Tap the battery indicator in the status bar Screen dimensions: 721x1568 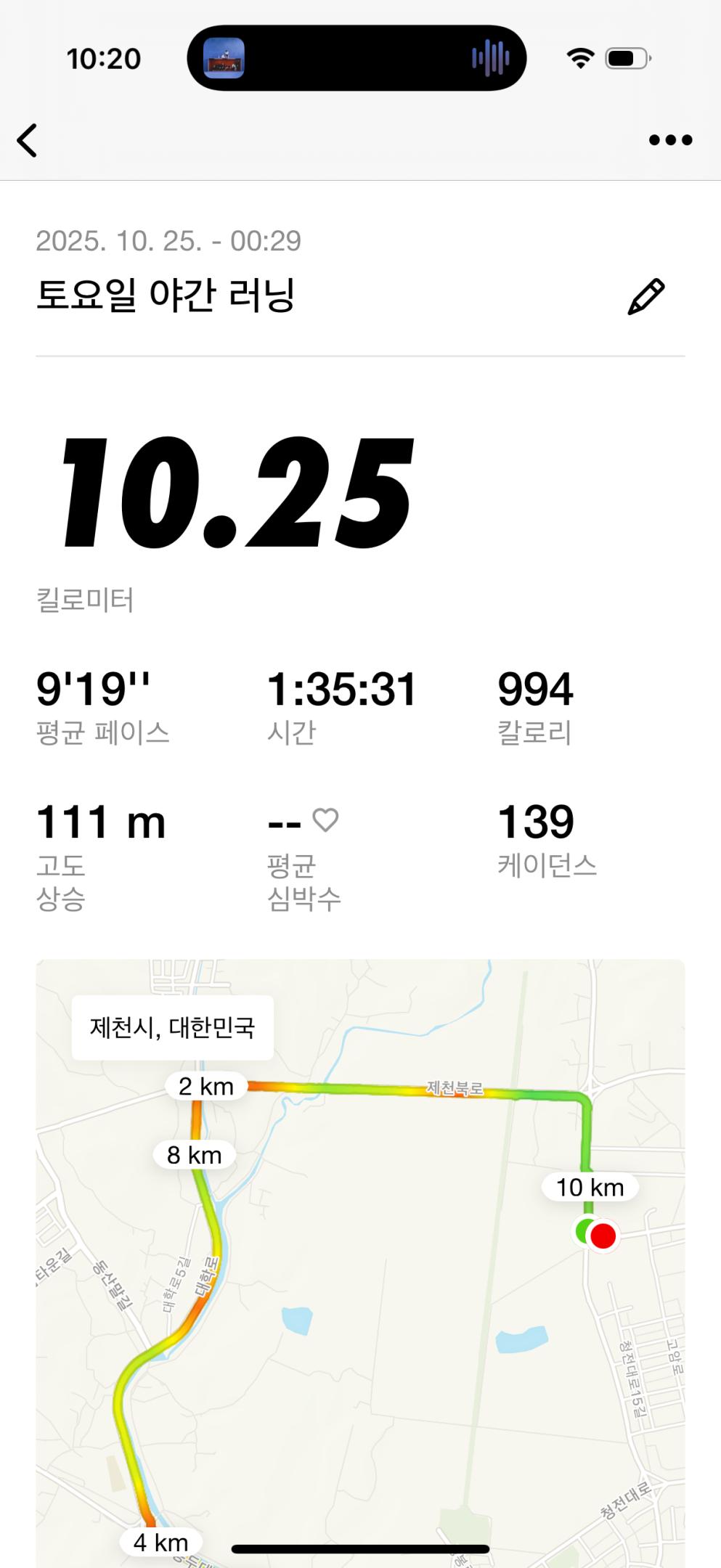point(626,60)
